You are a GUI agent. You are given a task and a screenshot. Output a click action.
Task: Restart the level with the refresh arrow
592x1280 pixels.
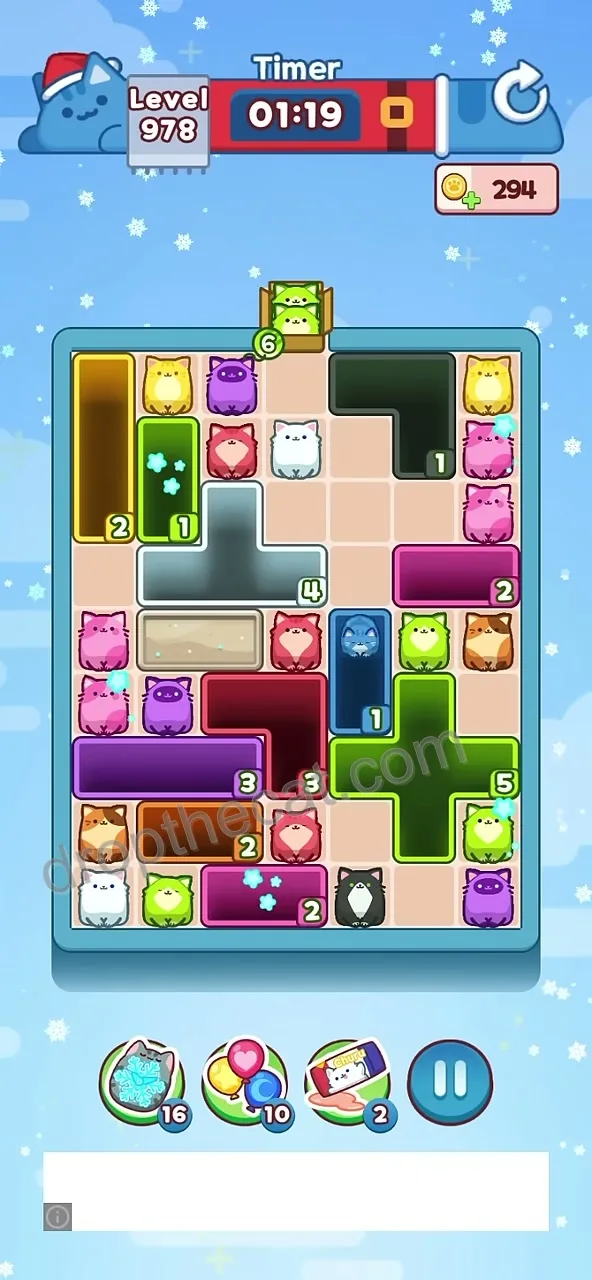(521, 96)
